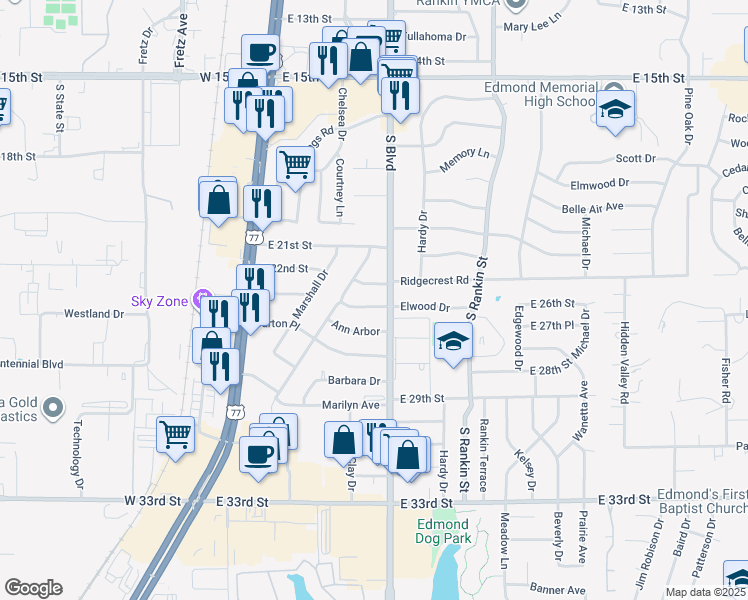Open the grocery cart marker near Technology Dr
Image resolution: width=748 pixels, height=600 pixels.
(176, 435)
